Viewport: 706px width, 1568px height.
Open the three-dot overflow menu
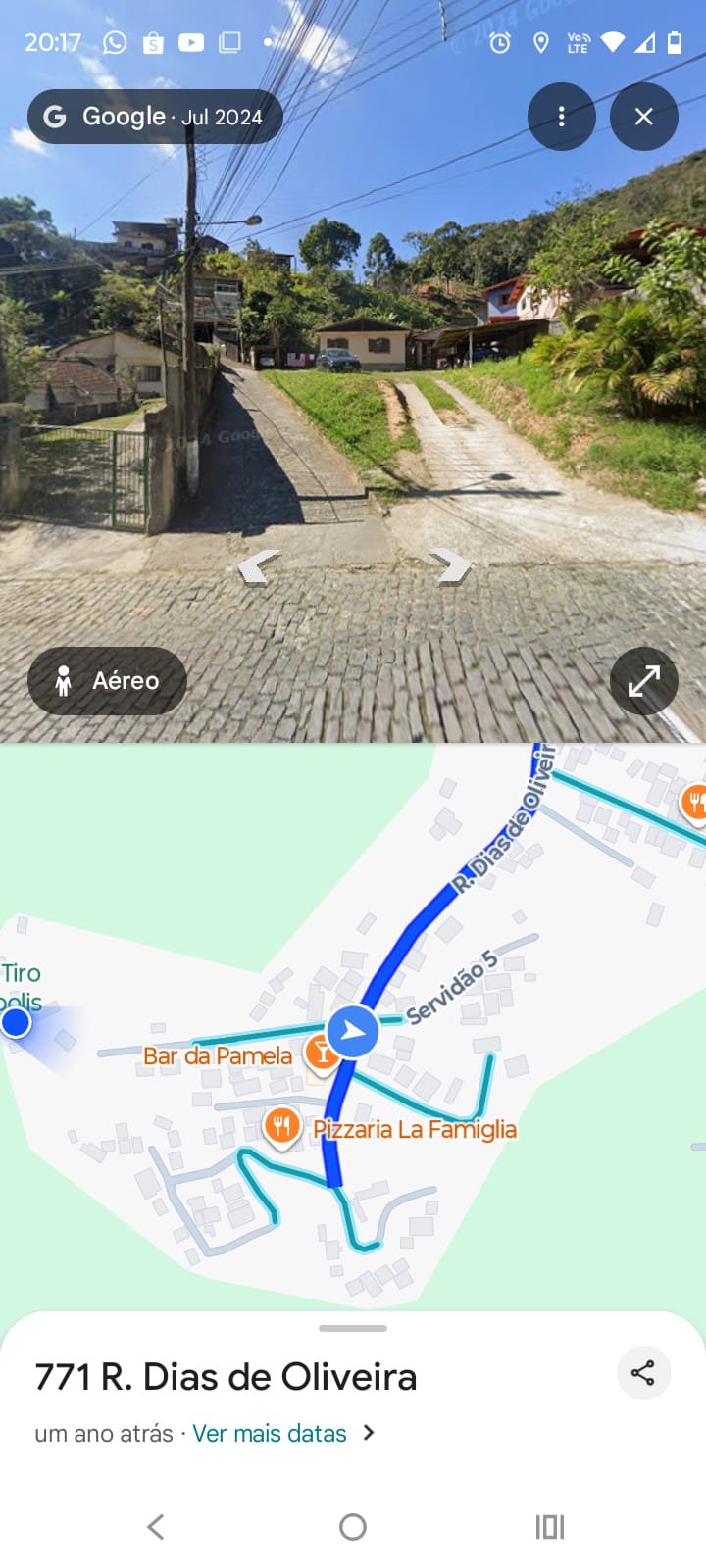point(561,117)
